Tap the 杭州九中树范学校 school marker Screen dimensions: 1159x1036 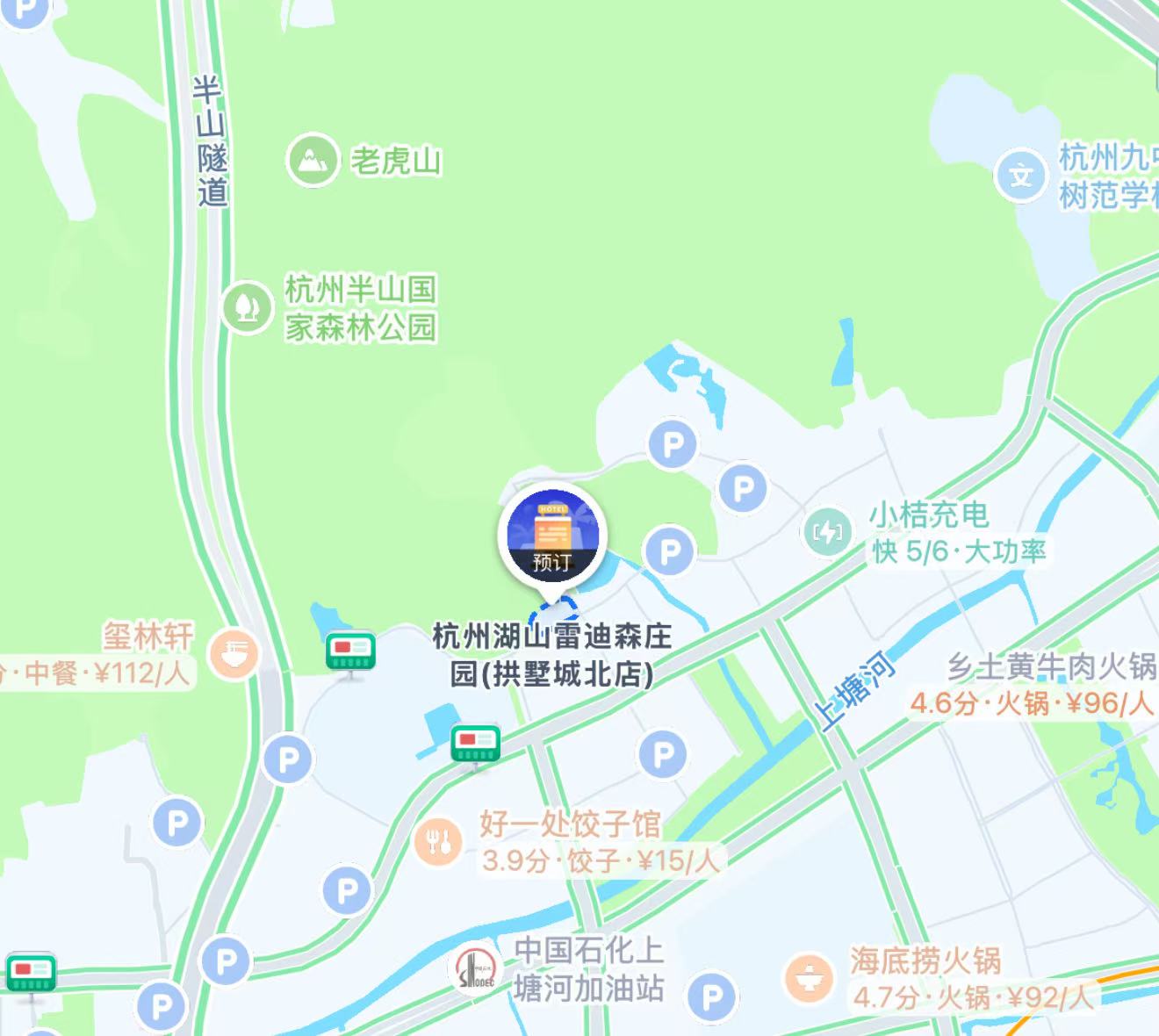tap(1020, 176)
